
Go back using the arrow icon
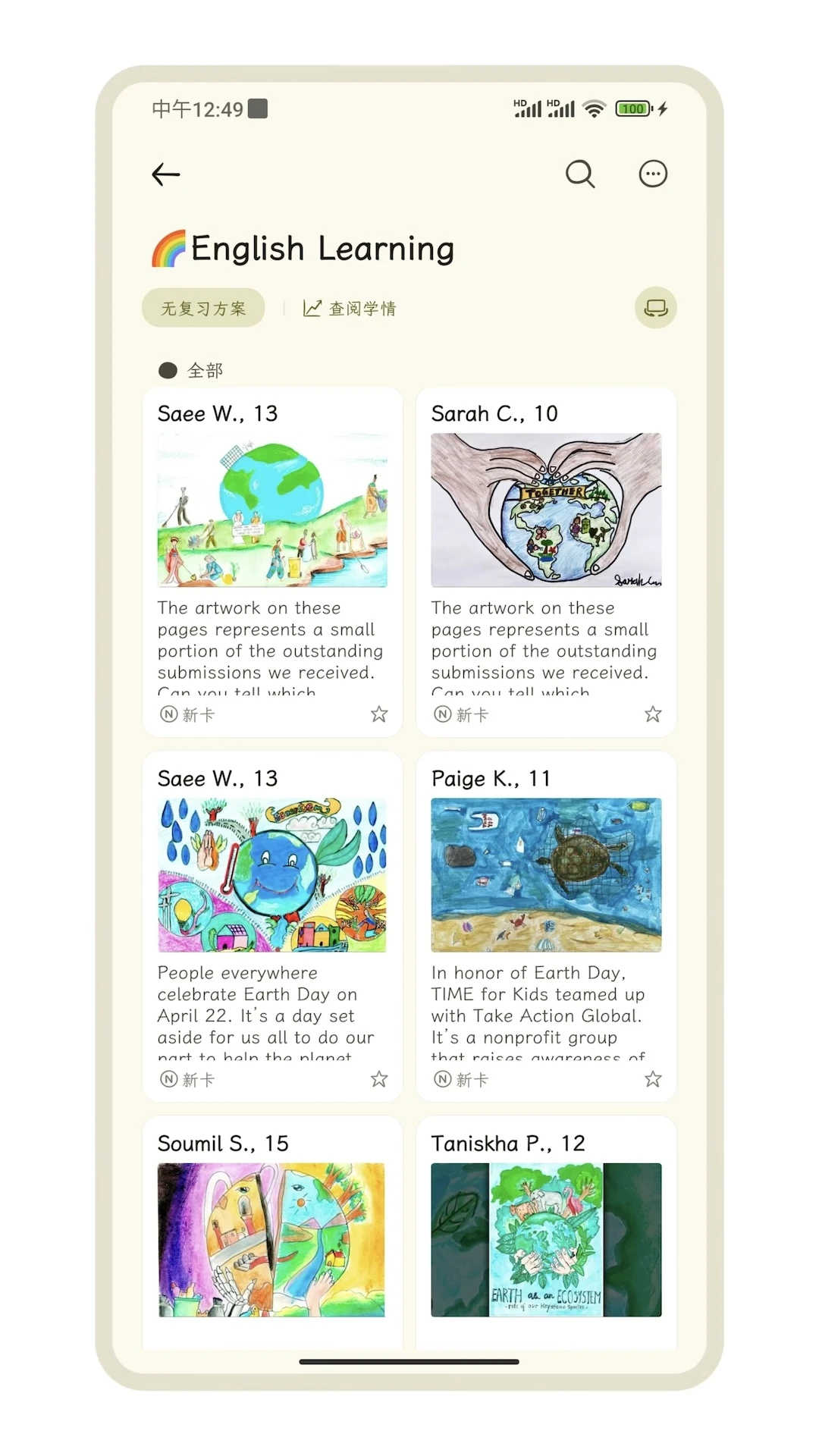click(x=166, y=174)
